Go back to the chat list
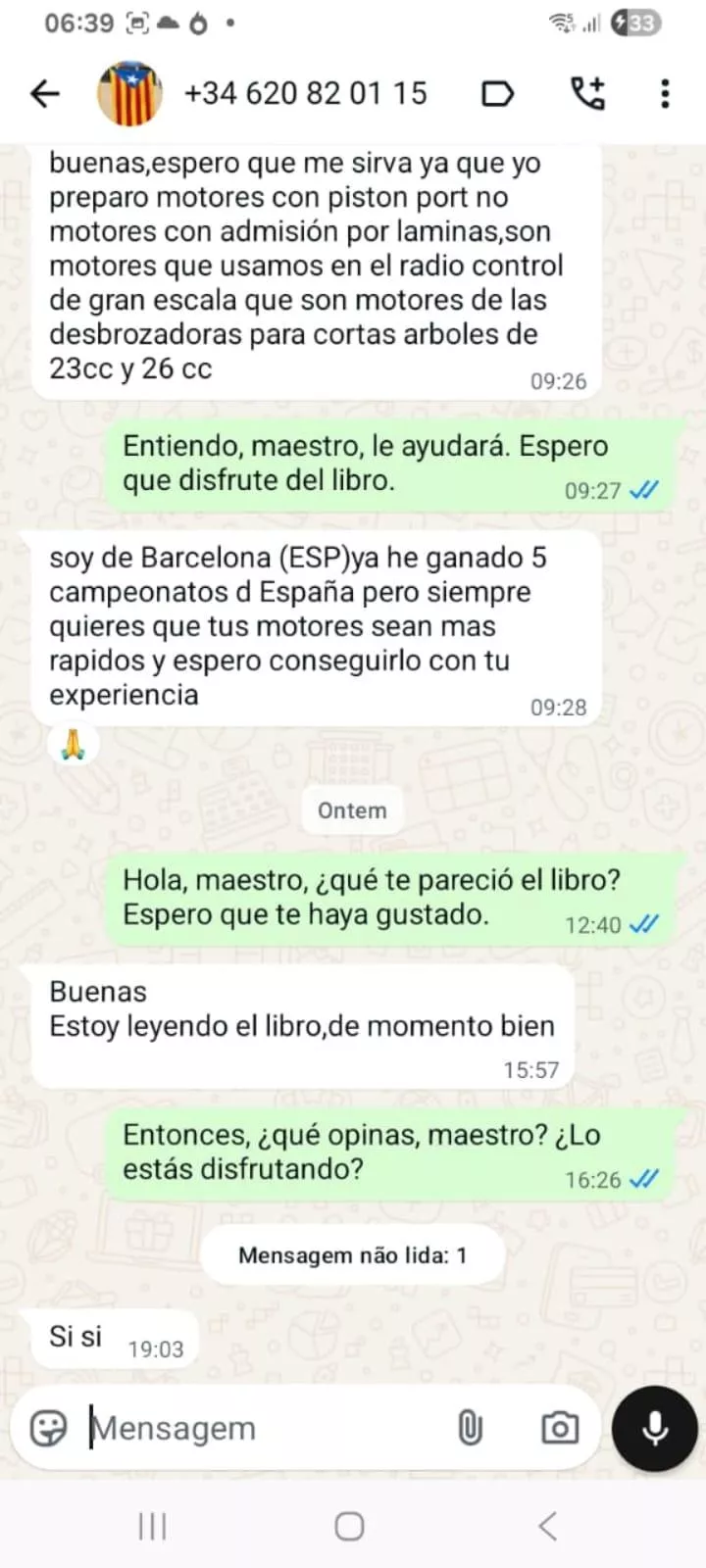This screenshot has height=1568, width=706. coord(45,94)
